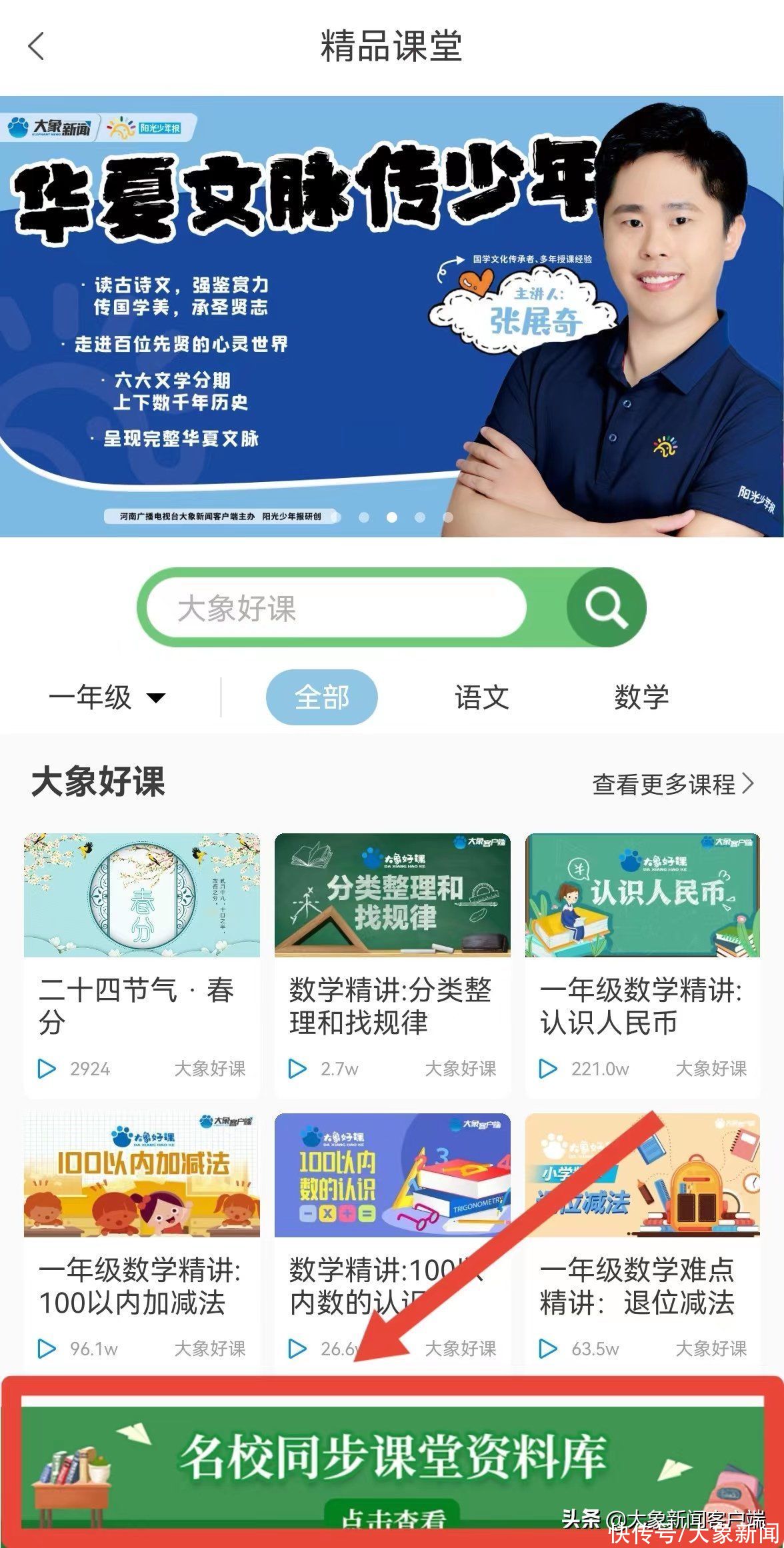Switch to the 数学 tab
The image size is (784, 1548).
641,697
